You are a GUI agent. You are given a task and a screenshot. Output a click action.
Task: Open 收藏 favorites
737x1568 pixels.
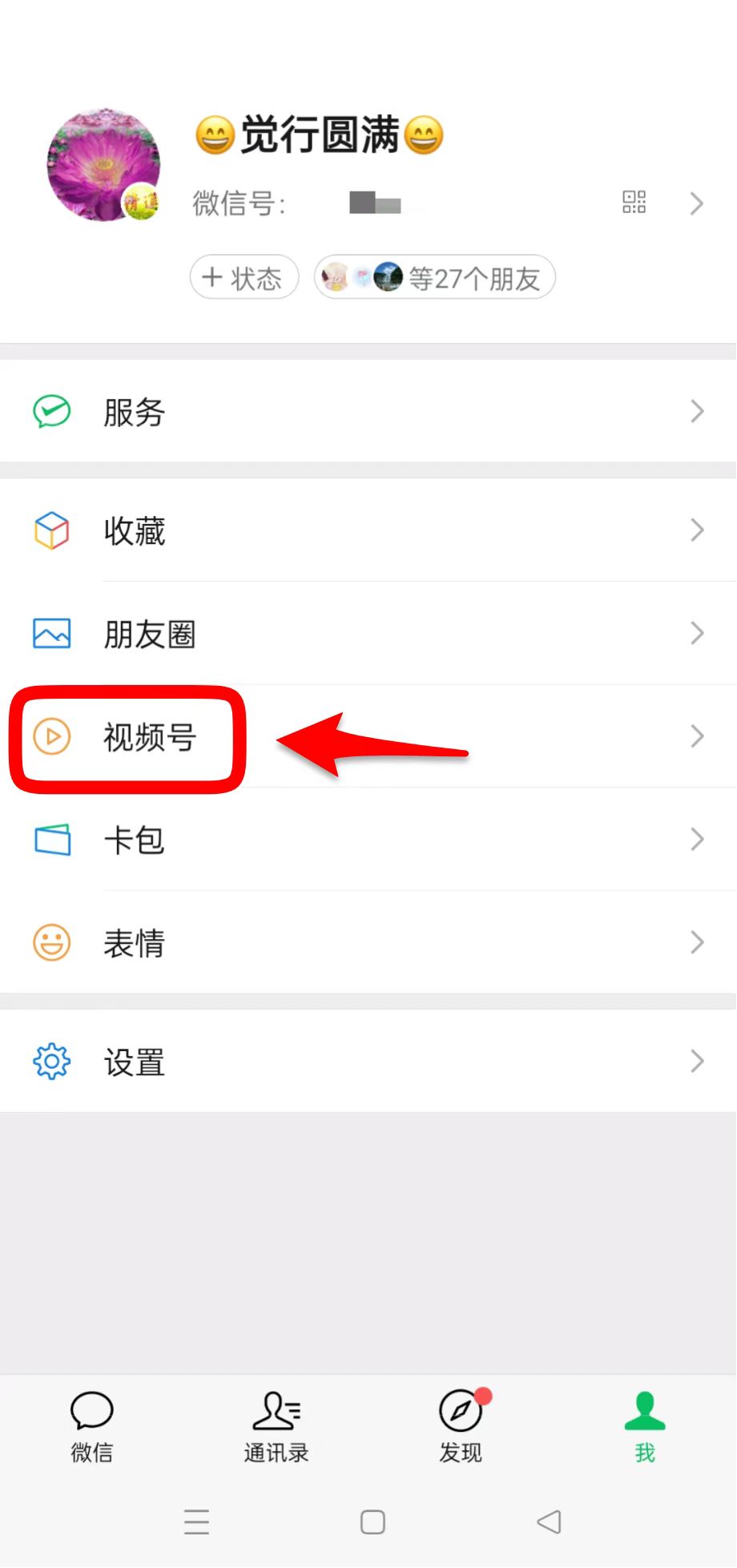tap(368, 530)
